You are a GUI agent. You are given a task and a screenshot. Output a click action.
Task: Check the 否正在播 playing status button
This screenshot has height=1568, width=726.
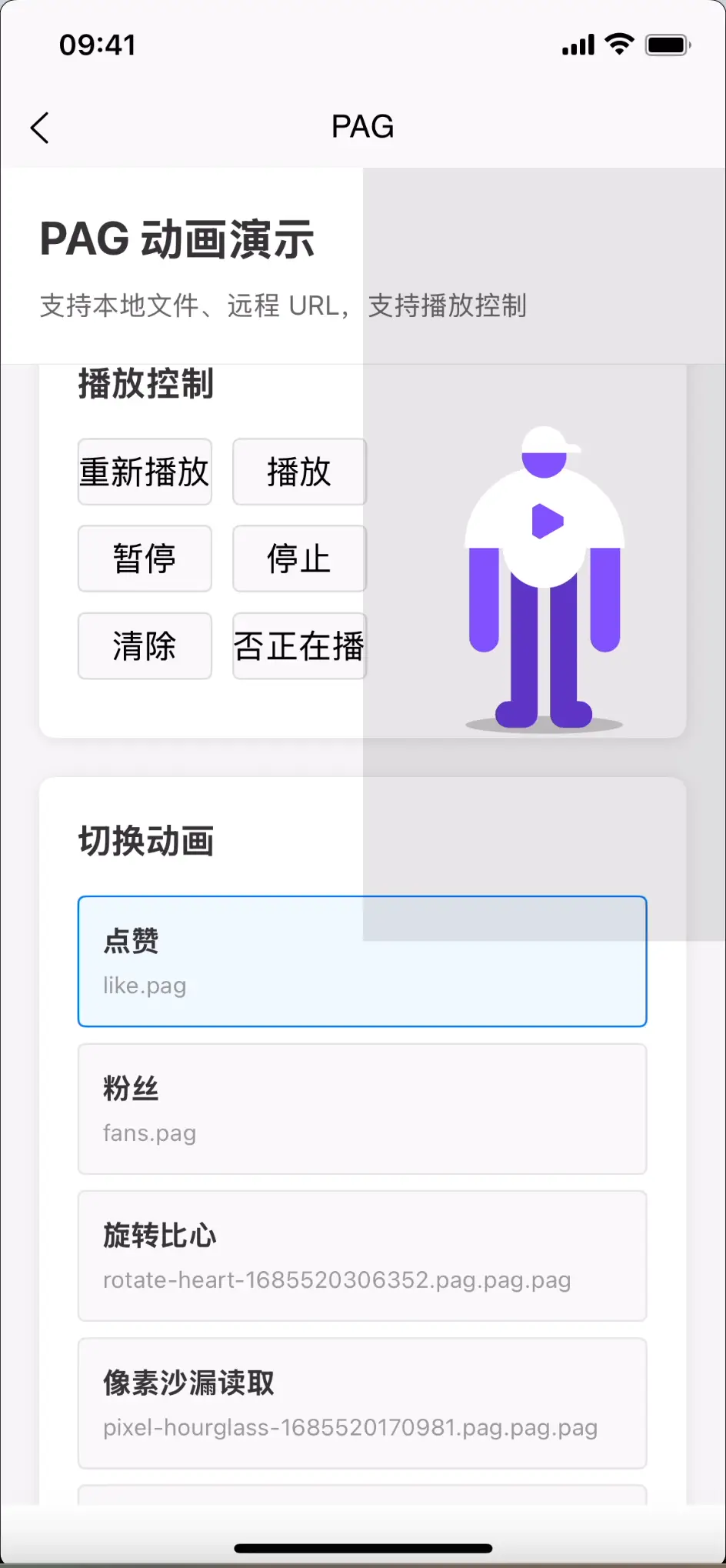coord(299,646)
